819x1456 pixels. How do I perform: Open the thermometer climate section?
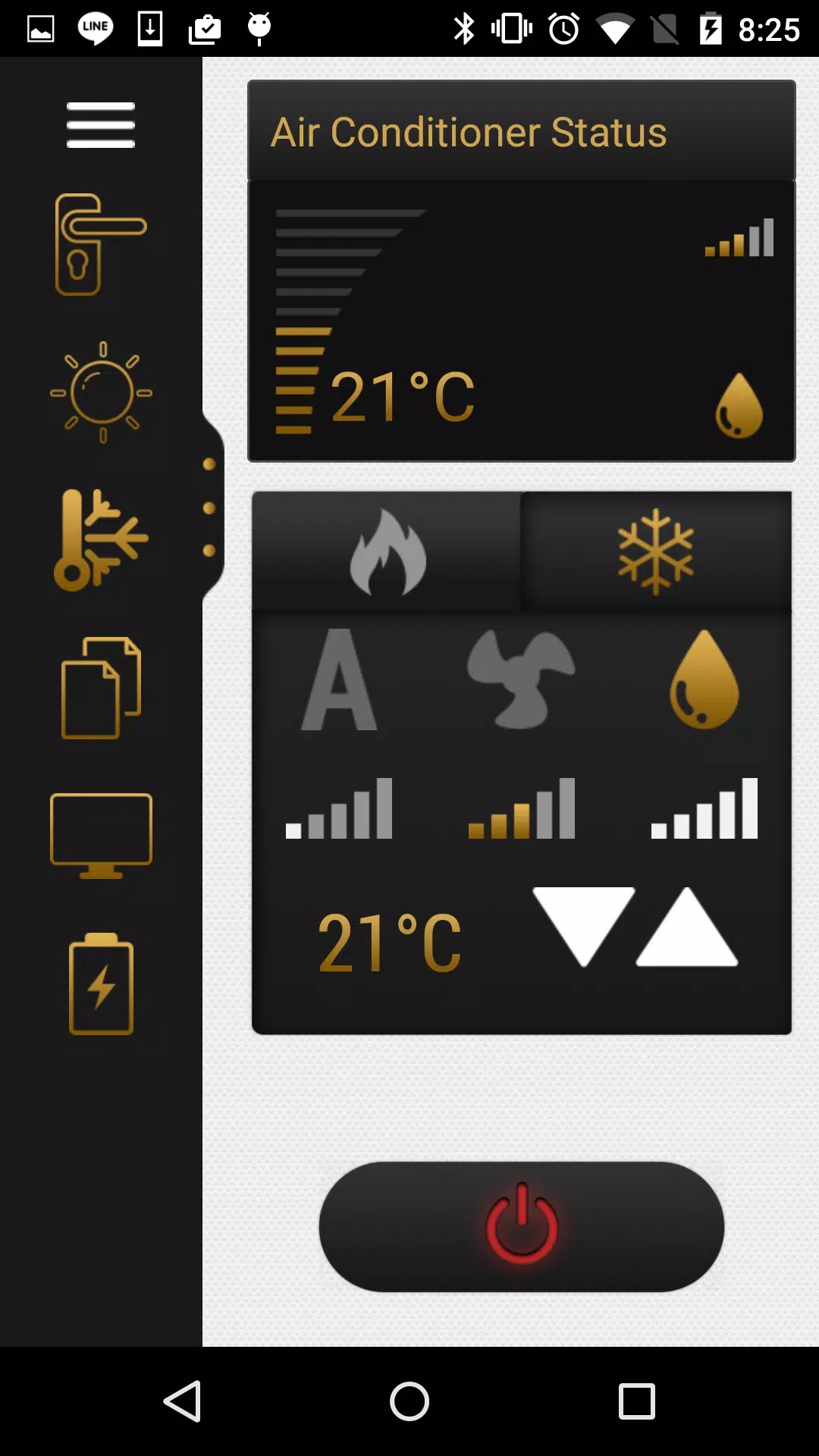pyautogui.click(x=101, y=540)
